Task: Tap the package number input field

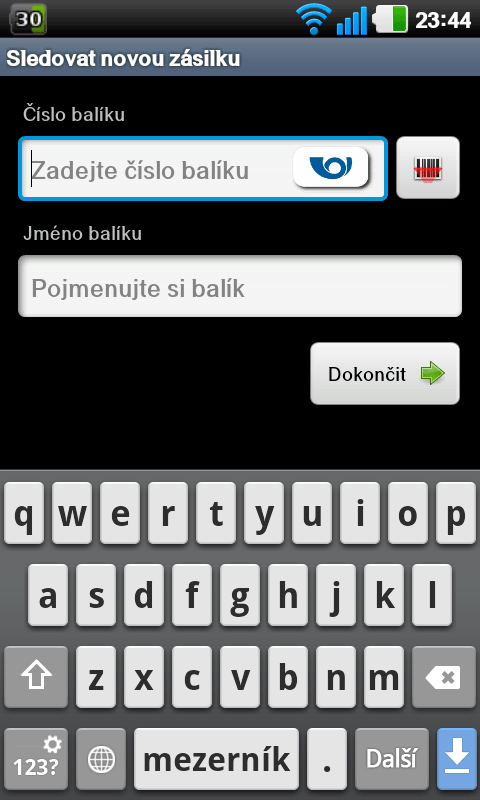Action: pos(203,168)
